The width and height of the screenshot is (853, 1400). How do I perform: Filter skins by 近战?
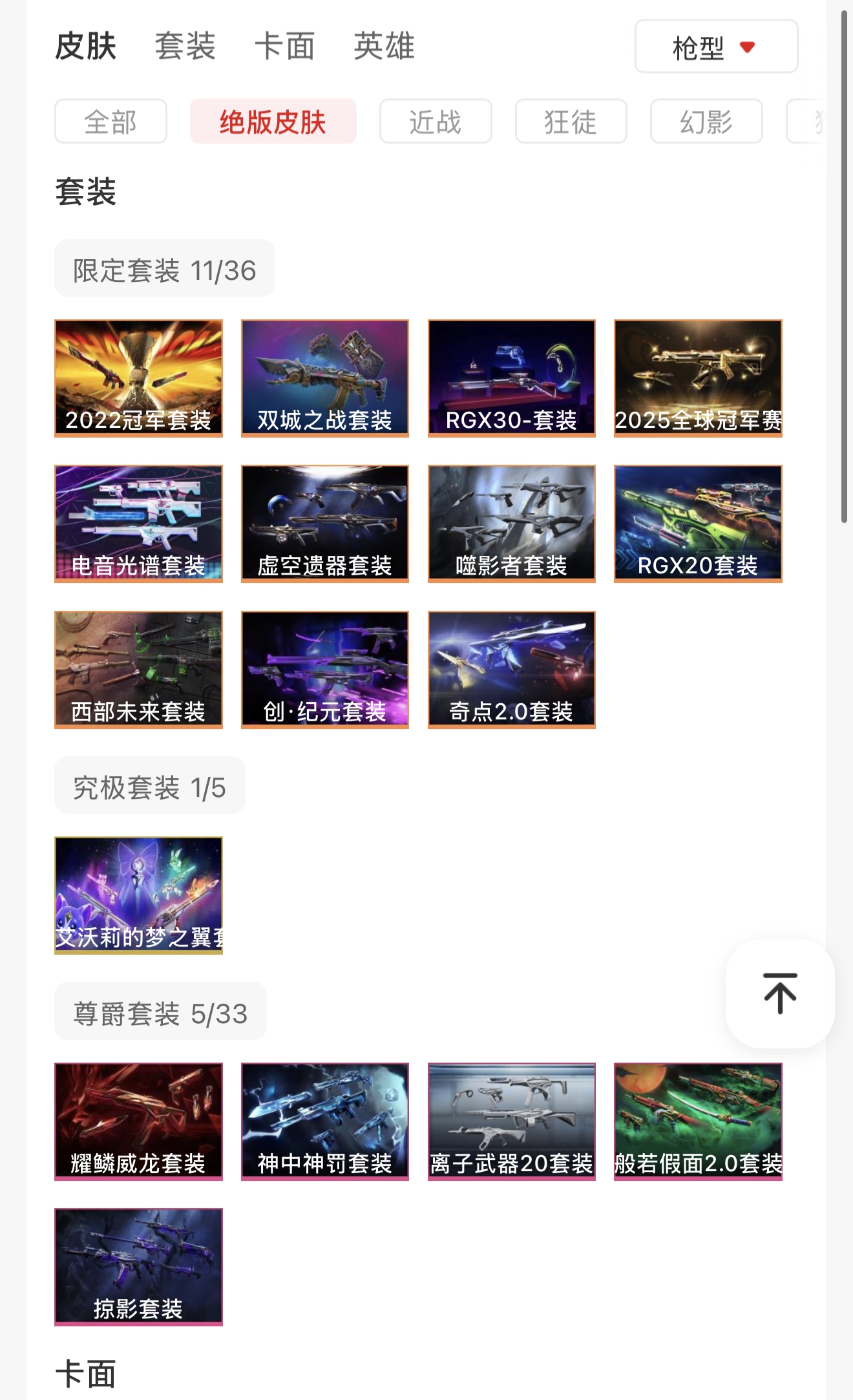pos(436,122)
